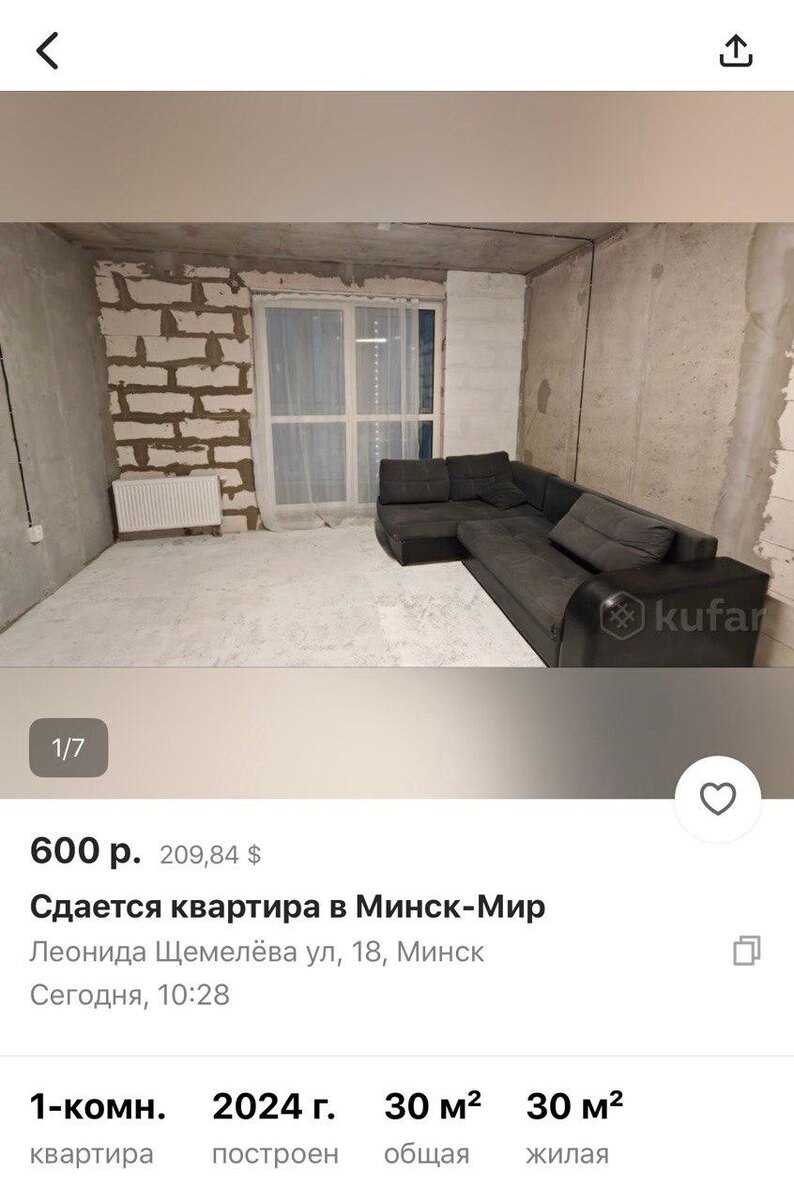Screen dimensions: 794x1200
Task: Add listing to favorites with the heart icon
Action: [x=718, y=799]
